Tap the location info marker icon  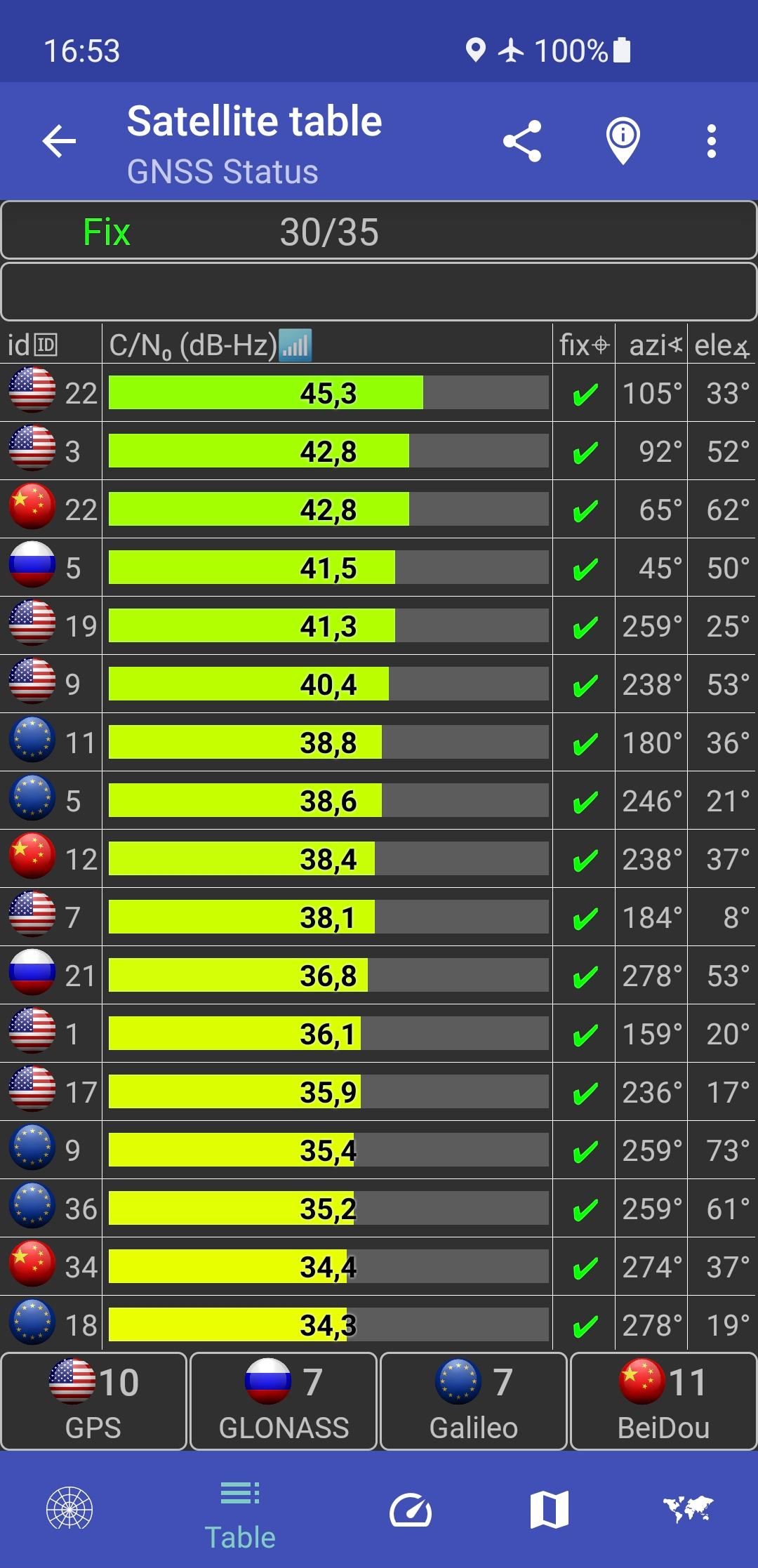click(x=622, y=139)
